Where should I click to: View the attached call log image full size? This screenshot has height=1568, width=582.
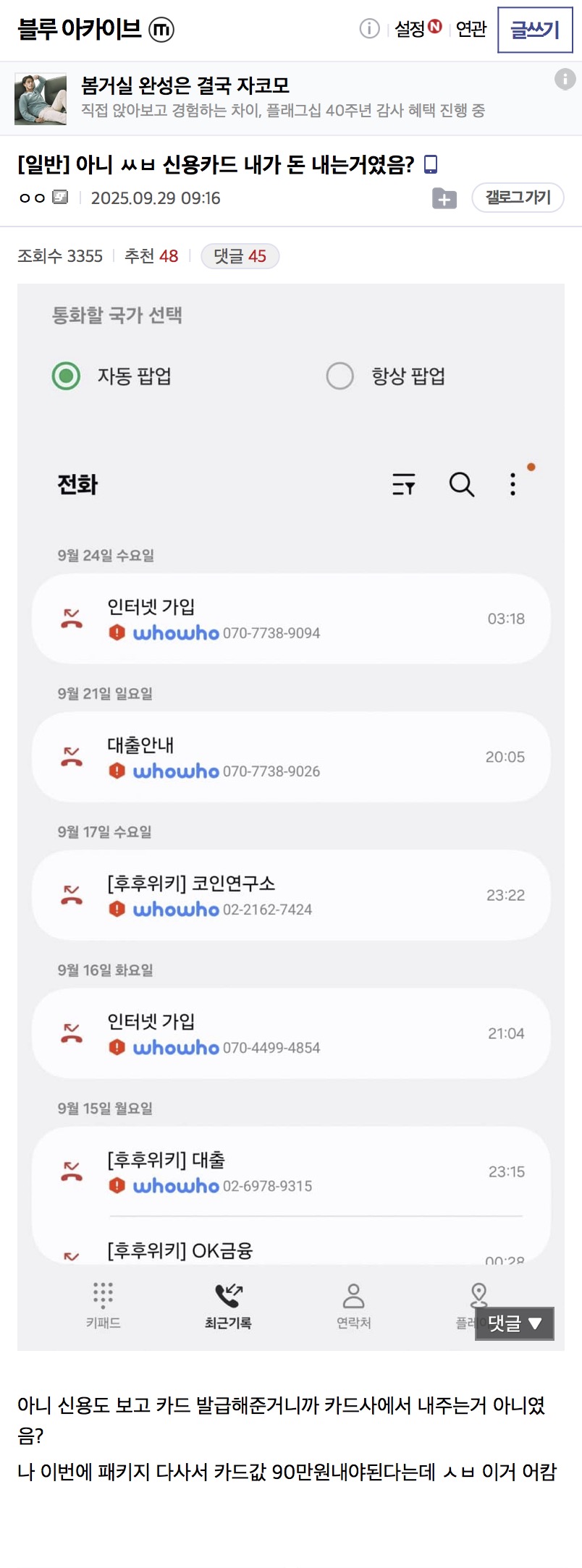click(291, 796)
